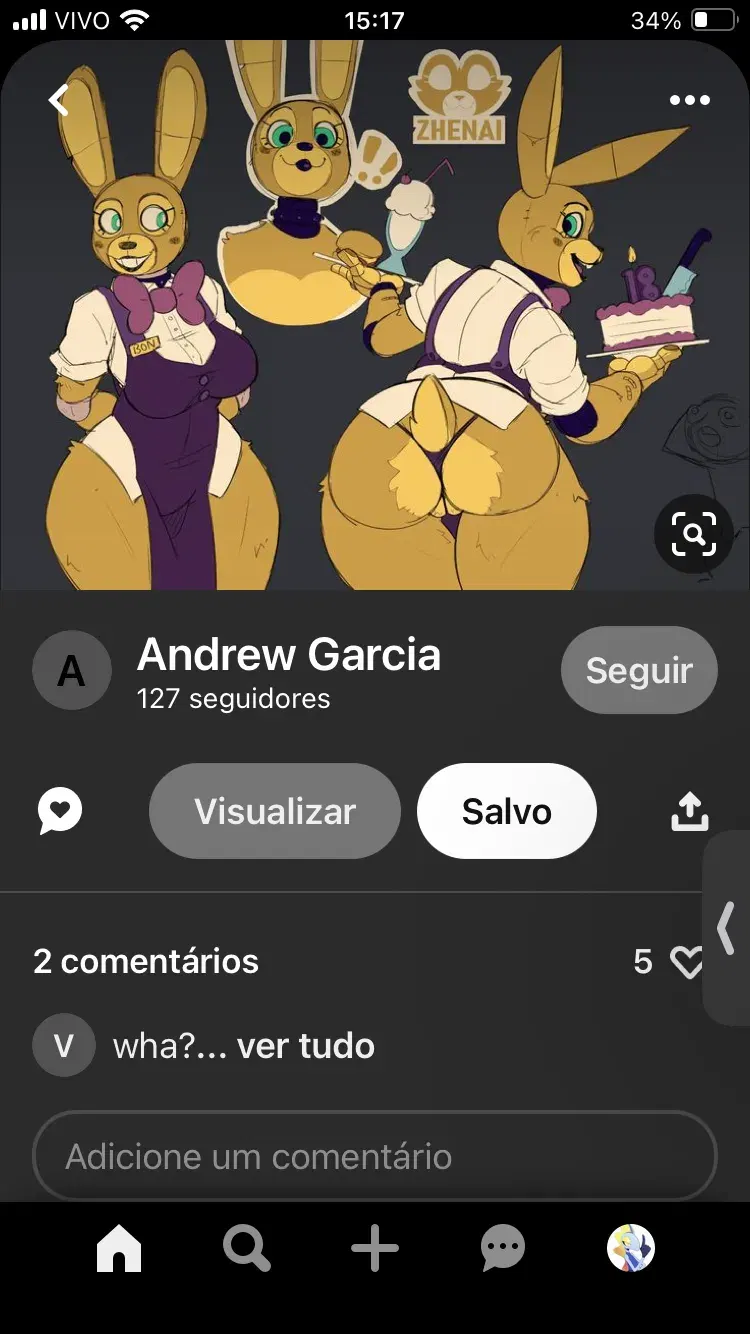Create a new pin with plus
The height and width of the screenshot is (1334, 750).
[375, 1248]
